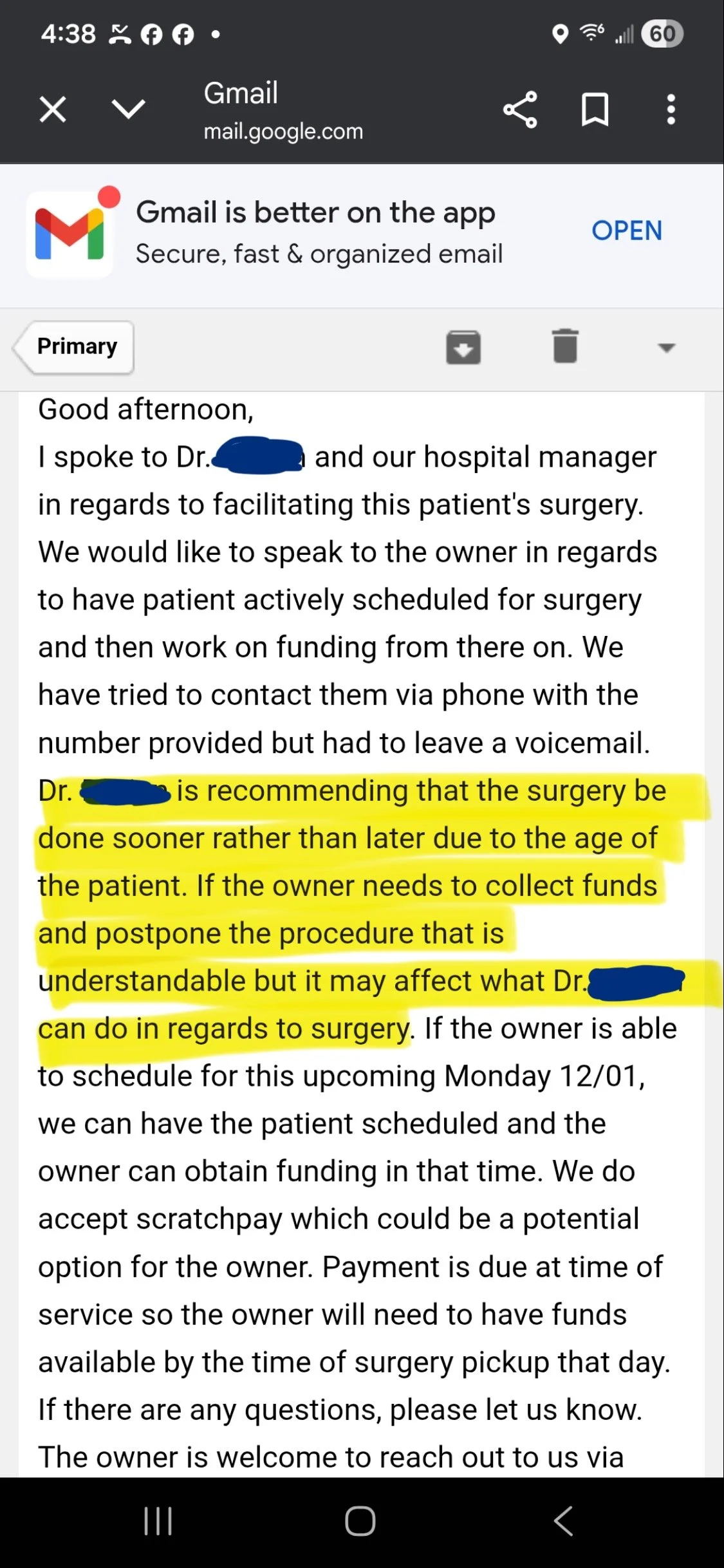Open the more actions dropdown arrow
Image resolution: width=724 pixels, height=1568 pixels.
coord(666,348)
